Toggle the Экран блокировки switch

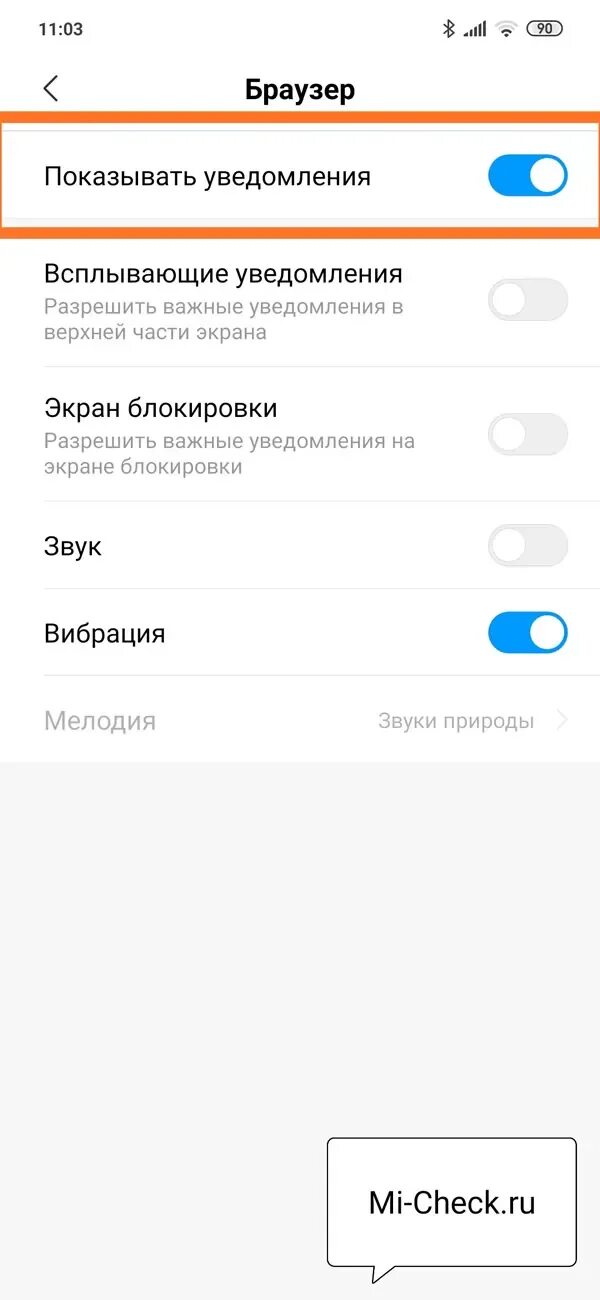coord(528,434)
